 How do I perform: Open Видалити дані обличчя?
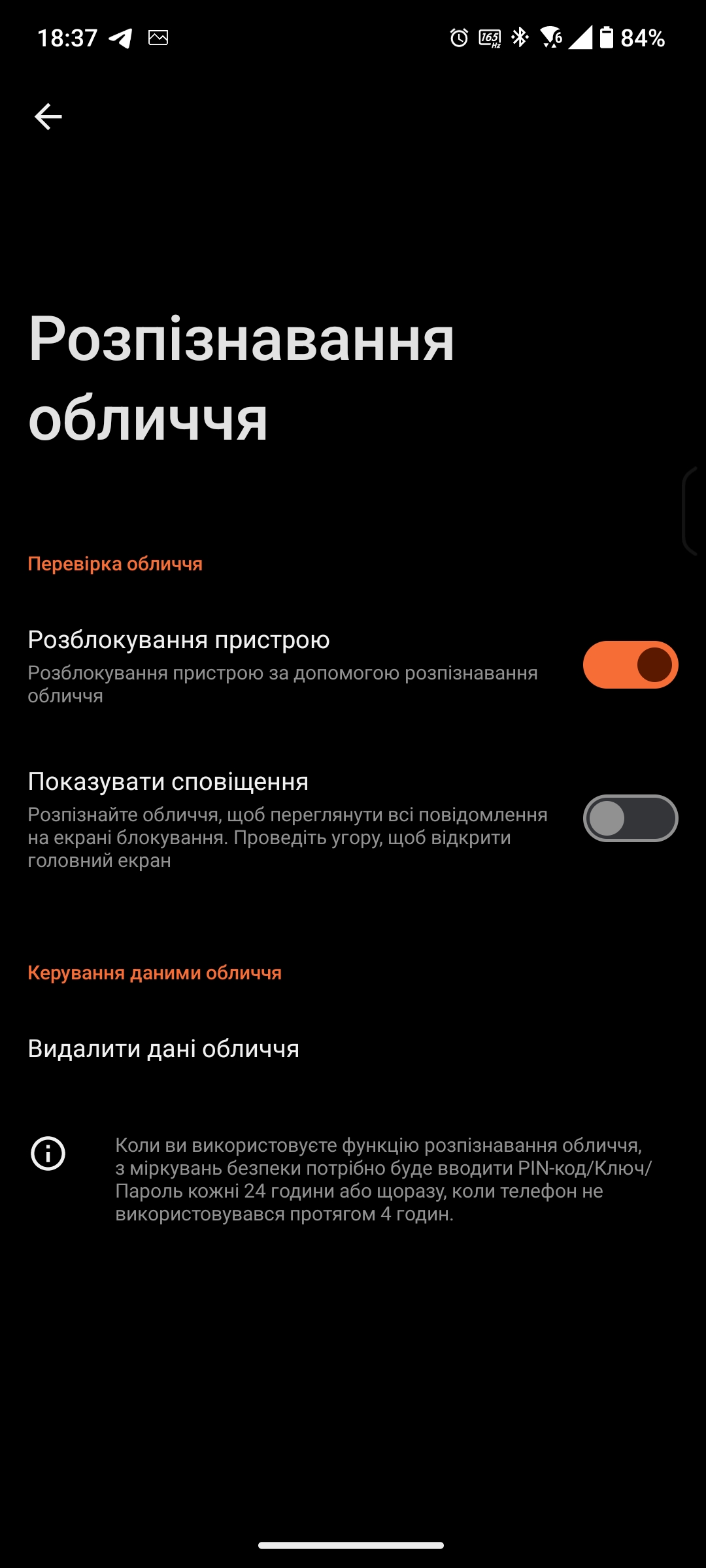point(353,1049)
